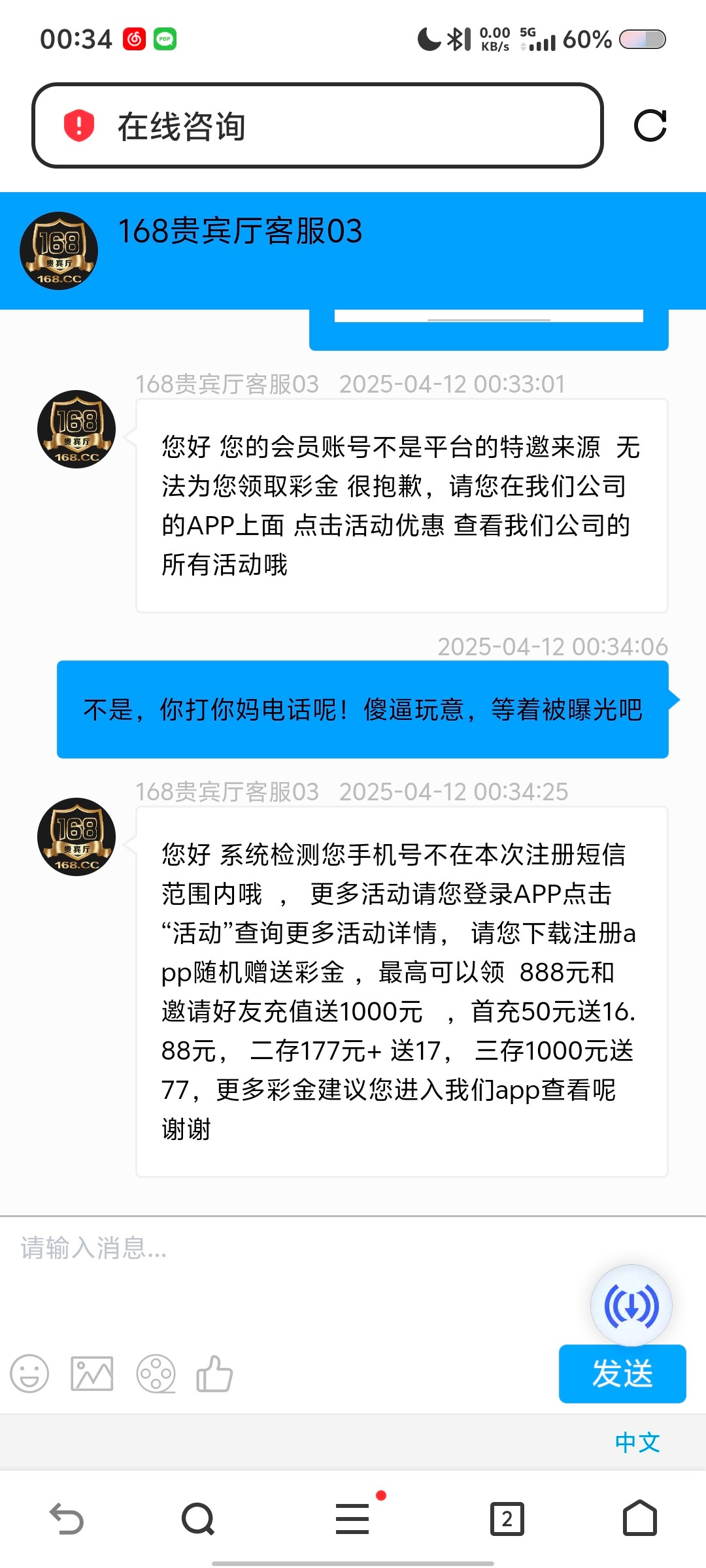Reload the page with the refresh icon
This screenshot has width=706, height=1568.
650,125
